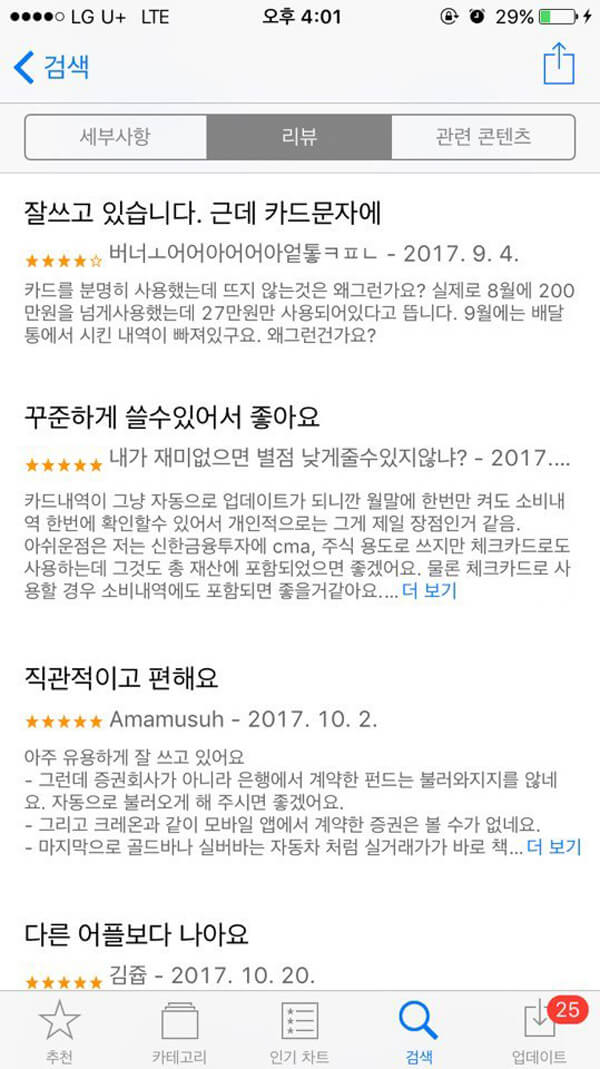Open the 추천 tab
This screenshot has width=600, height=1069.
[x=59, y=1029]
